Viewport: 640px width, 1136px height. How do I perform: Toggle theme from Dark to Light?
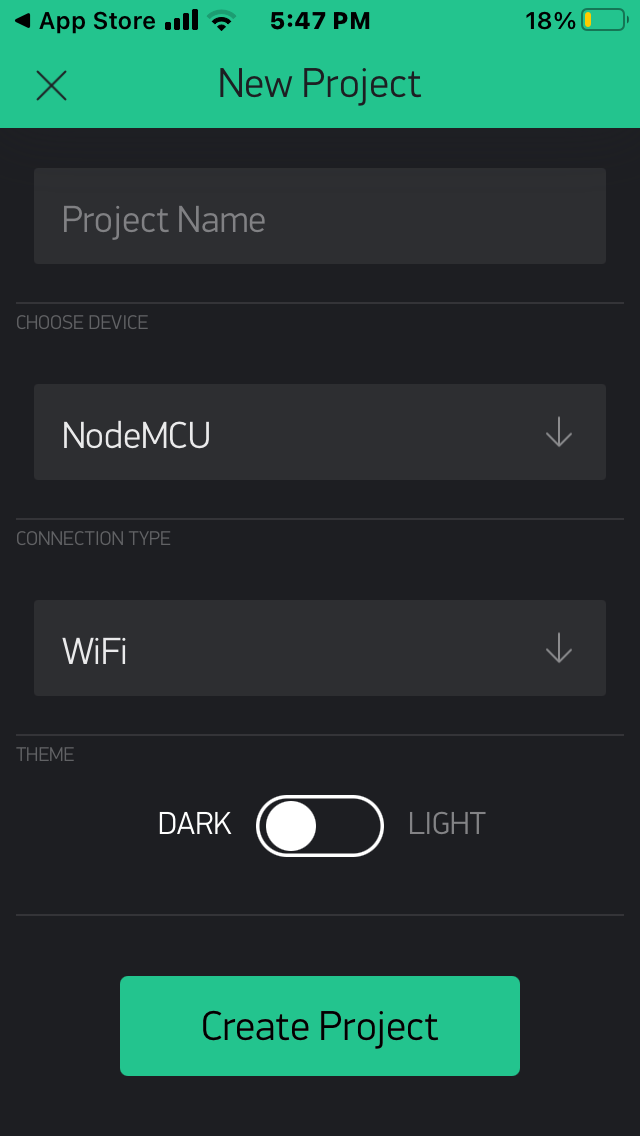[320, 826]
